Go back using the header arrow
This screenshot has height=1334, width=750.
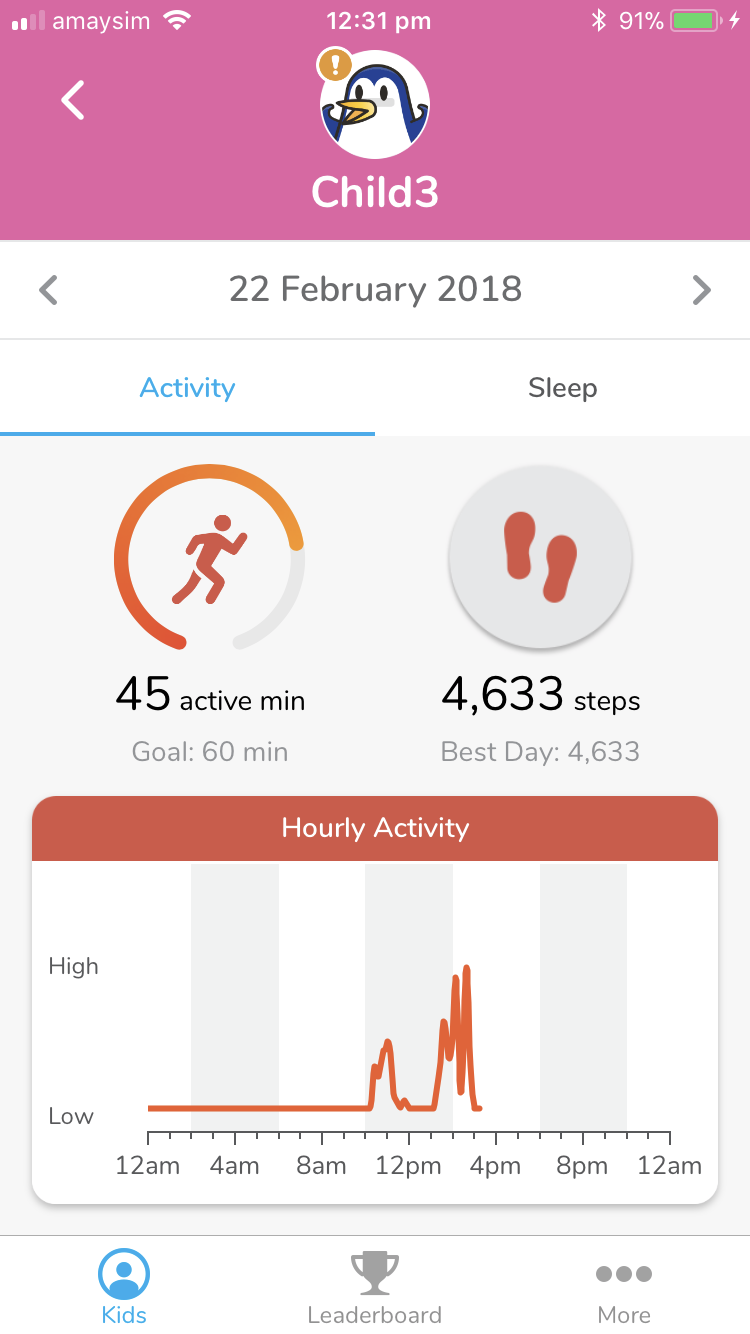coord(73,100)
